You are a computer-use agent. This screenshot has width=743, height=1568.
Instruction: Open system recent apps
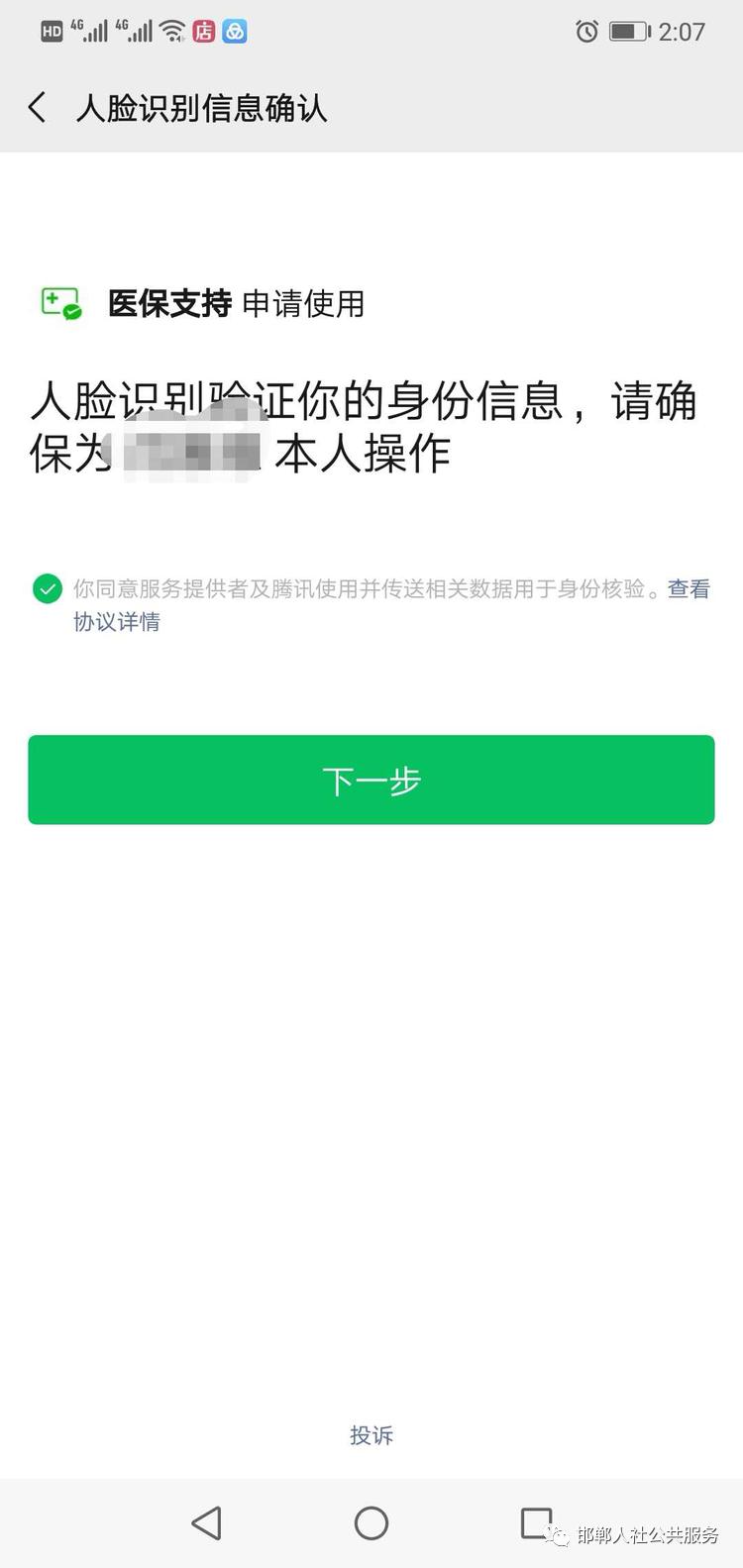tap(536, 1522)
